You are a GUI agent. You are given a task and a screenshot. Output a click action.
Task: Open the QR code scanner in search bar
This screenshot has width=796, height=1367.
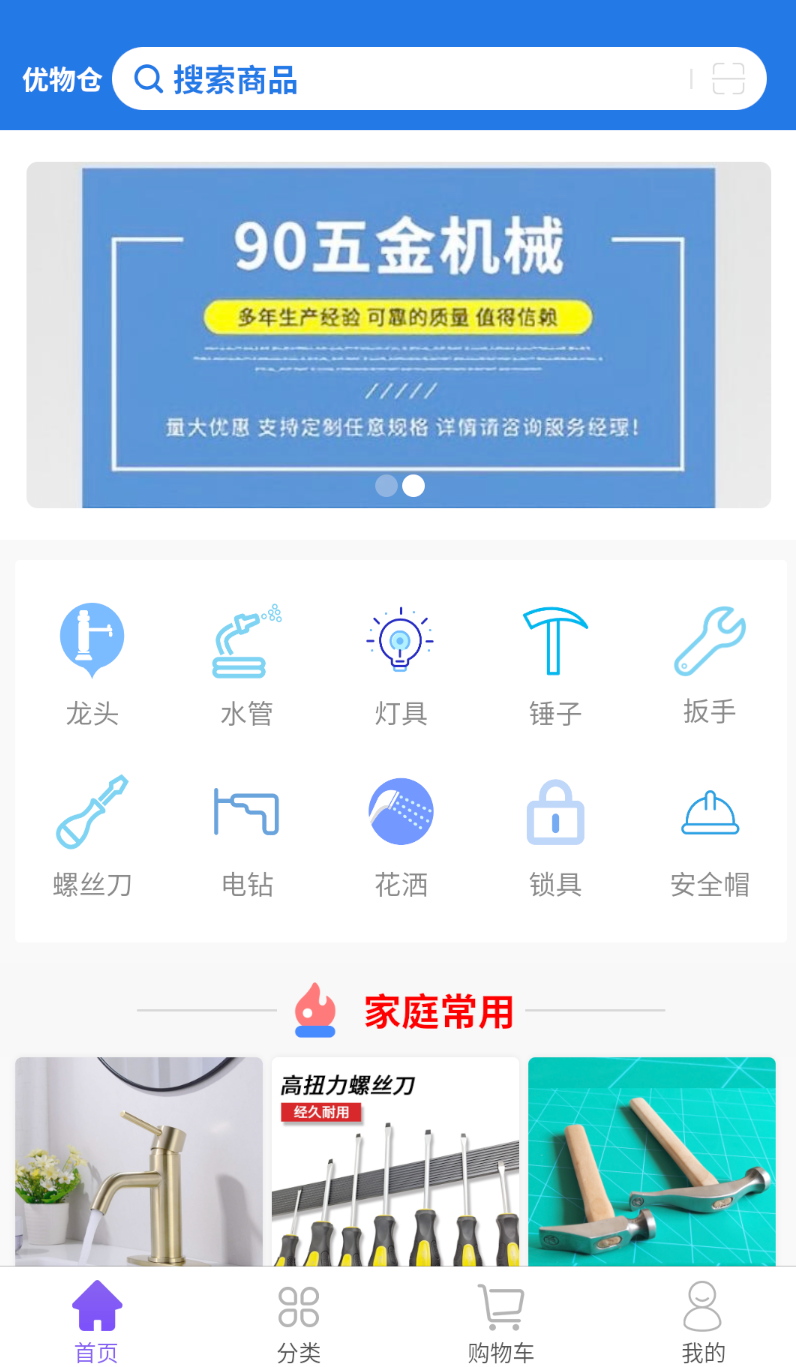[729, 78]
